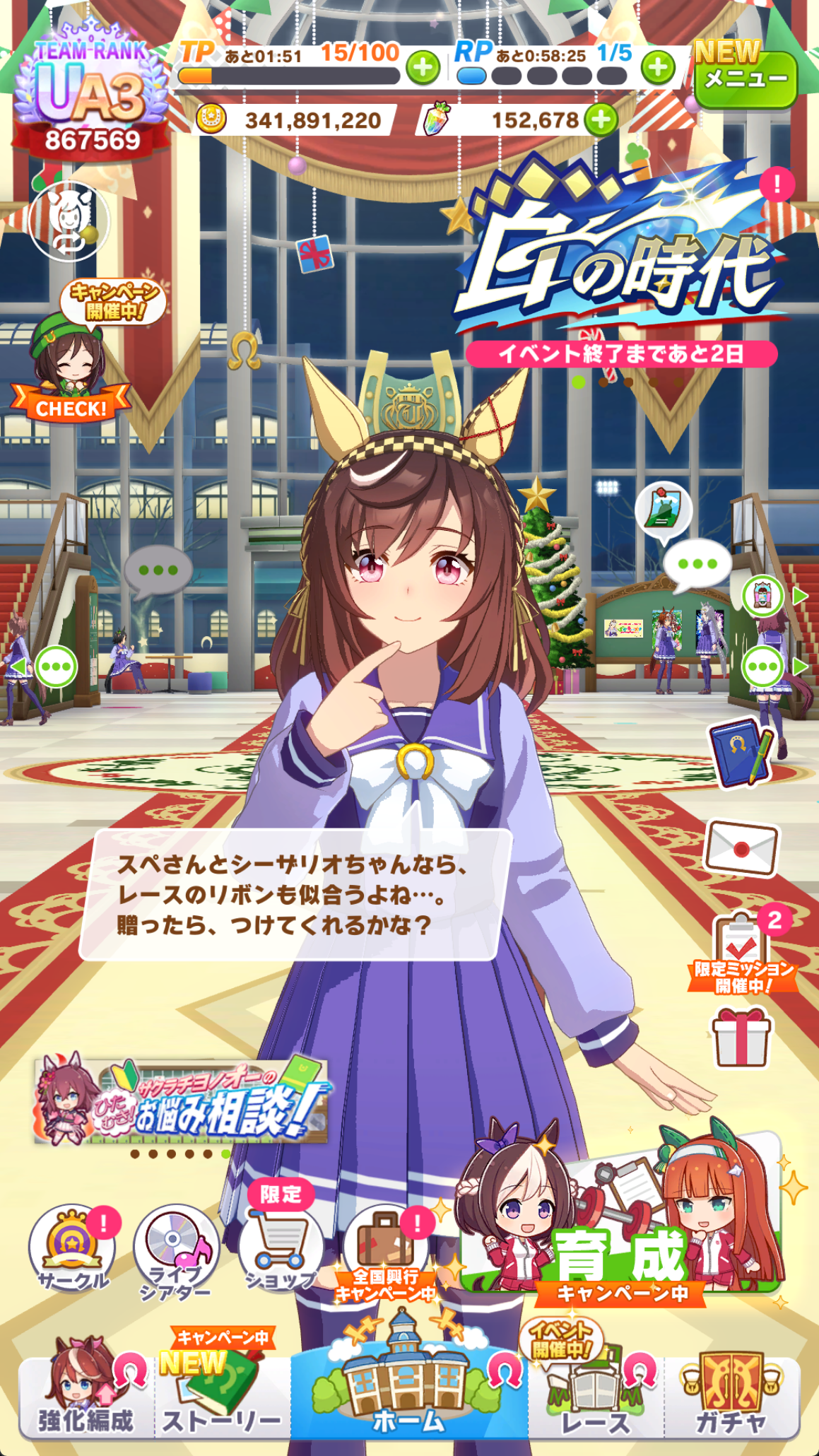Open the present gift box

[741, 1036]
